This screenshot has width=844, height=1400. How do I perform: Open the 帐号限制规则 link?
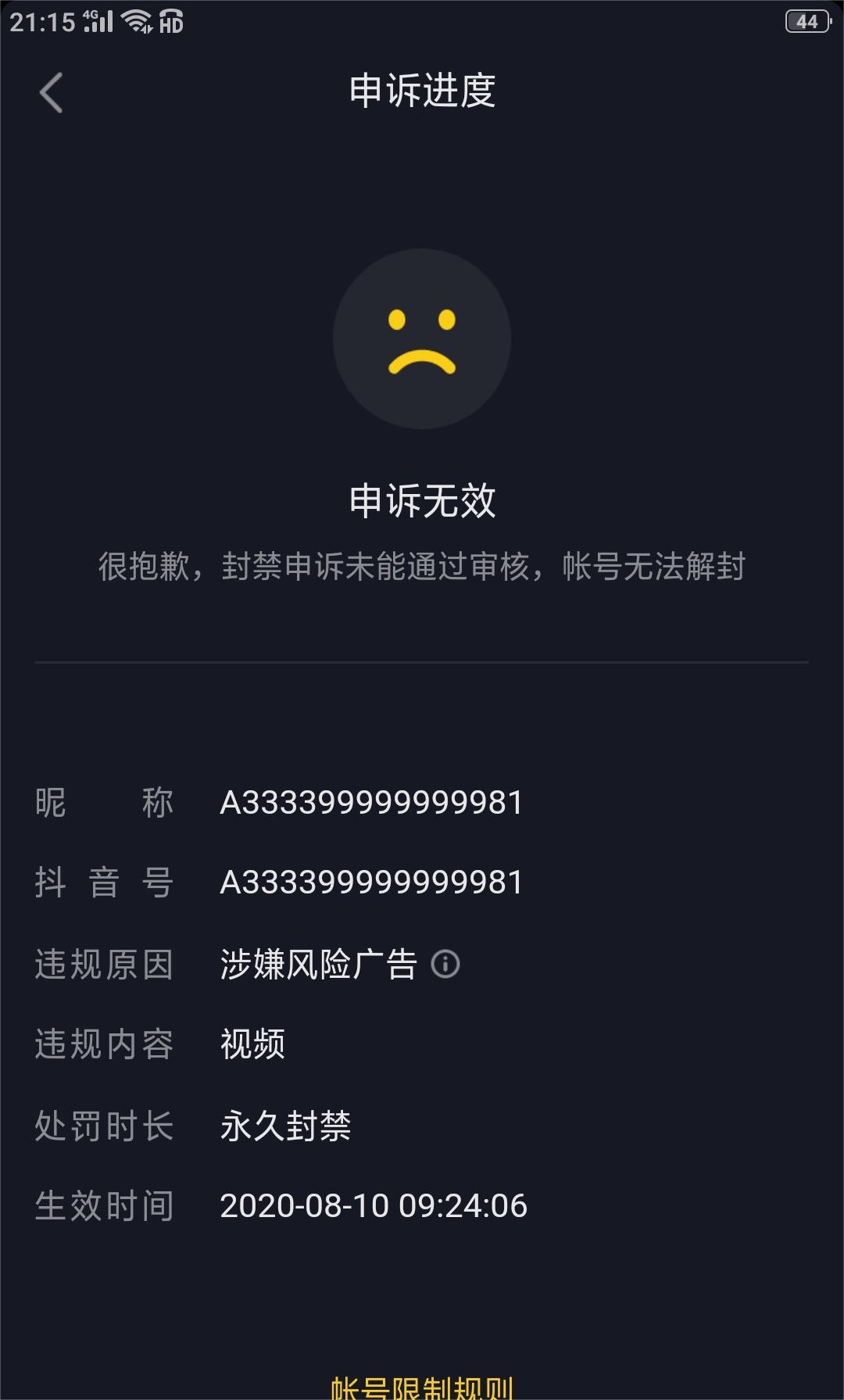tap(422, 1387)
